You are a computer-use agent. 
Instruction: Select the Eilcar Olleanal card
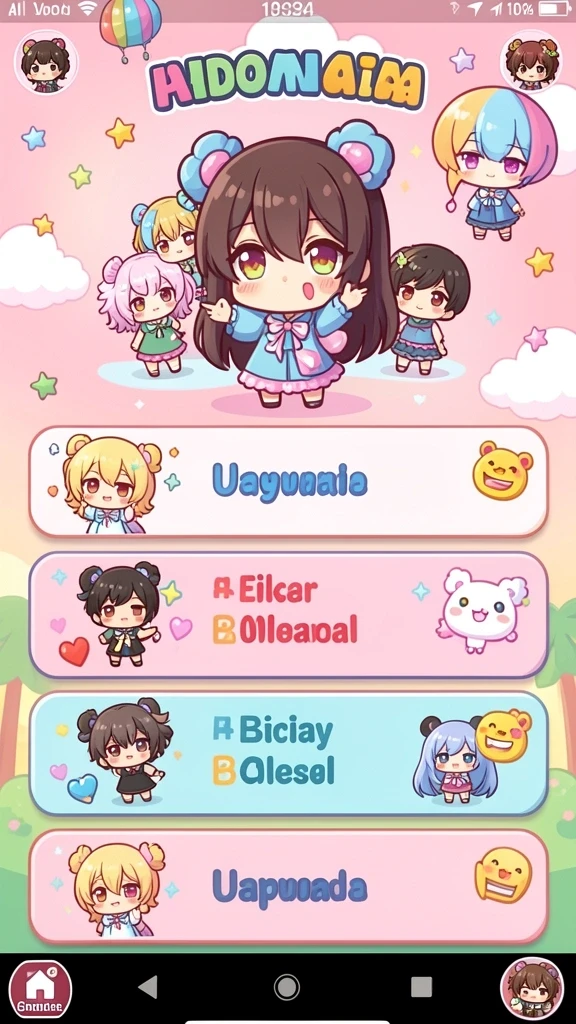[x=288, y=615]
